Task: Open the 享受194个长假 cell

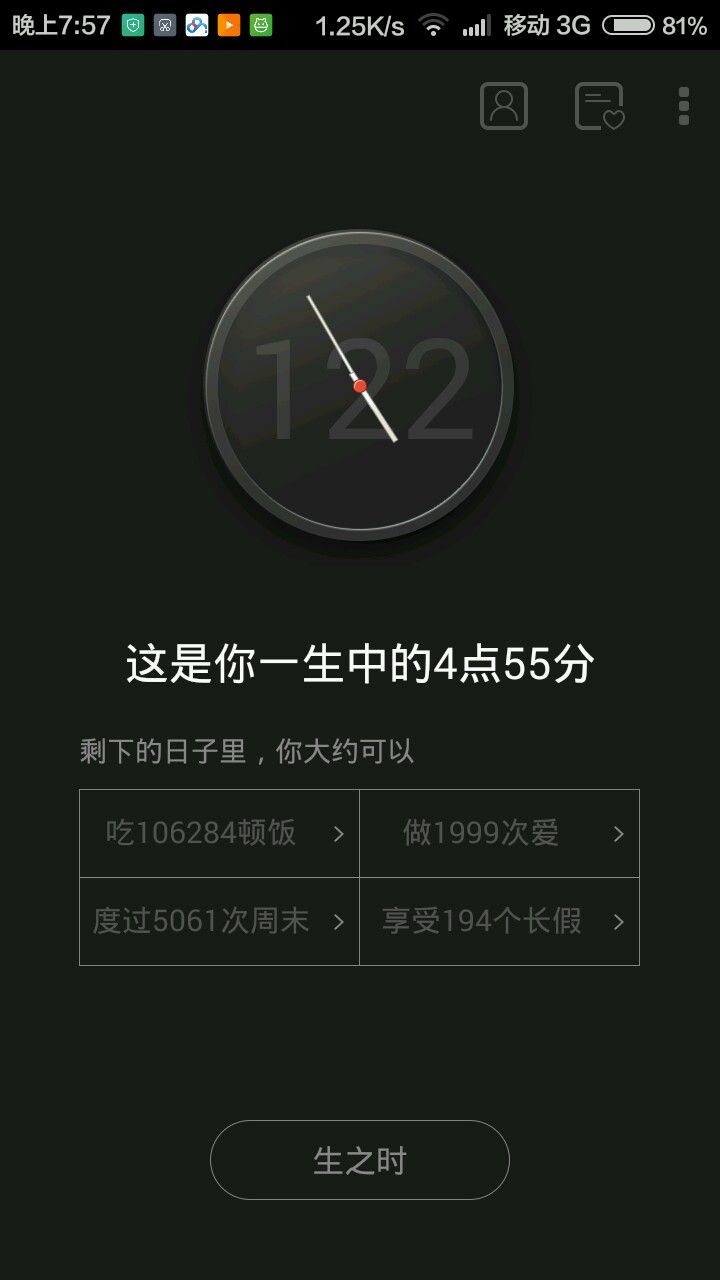Action: [499, 921]
